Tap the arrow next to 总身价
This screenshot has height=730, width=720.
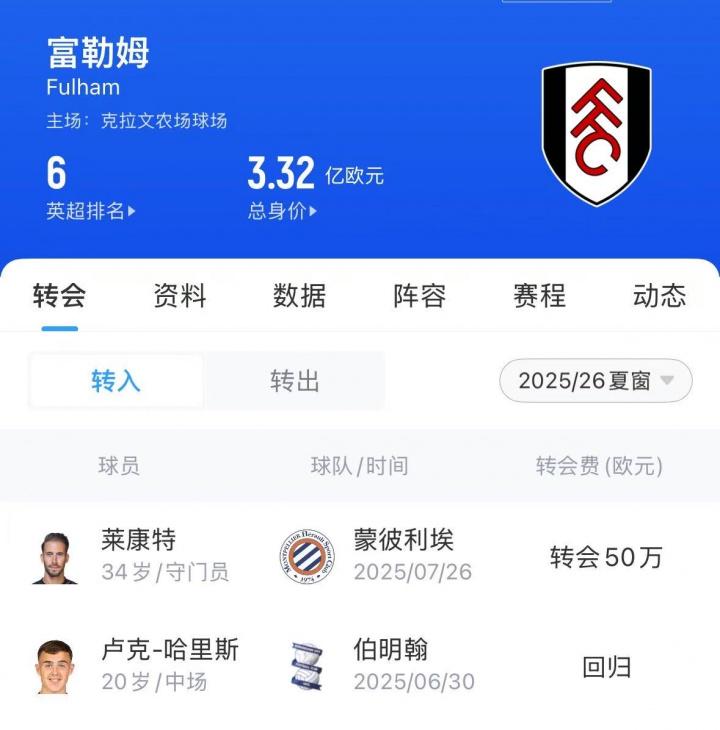tap(311, 211)
